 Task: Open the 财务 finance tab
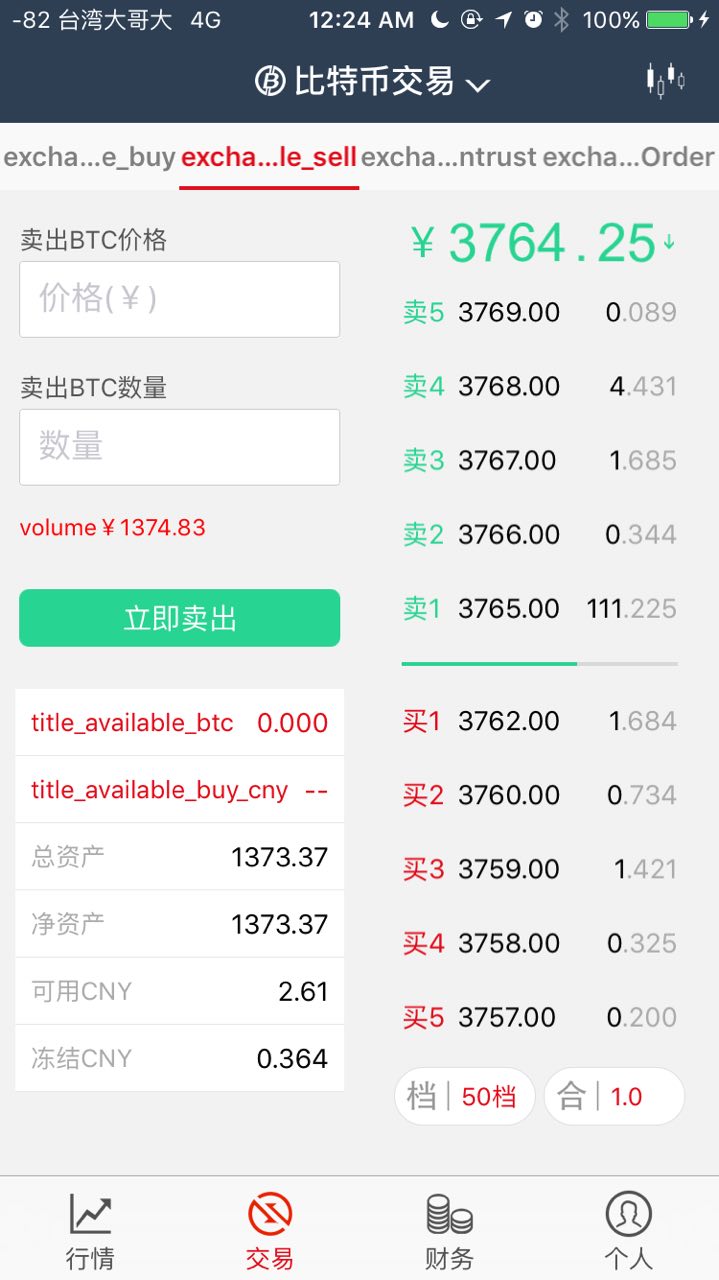[x=449, y=1230]
